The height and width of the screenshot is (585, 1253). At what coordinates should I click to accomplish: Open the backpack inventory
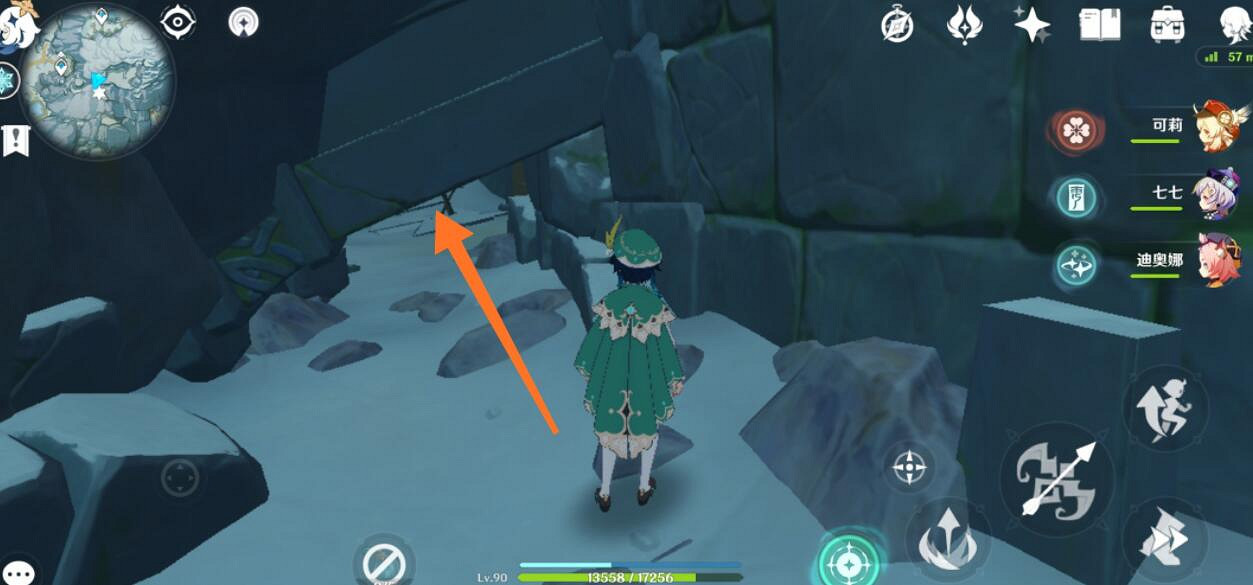[x=1167, y=24]
